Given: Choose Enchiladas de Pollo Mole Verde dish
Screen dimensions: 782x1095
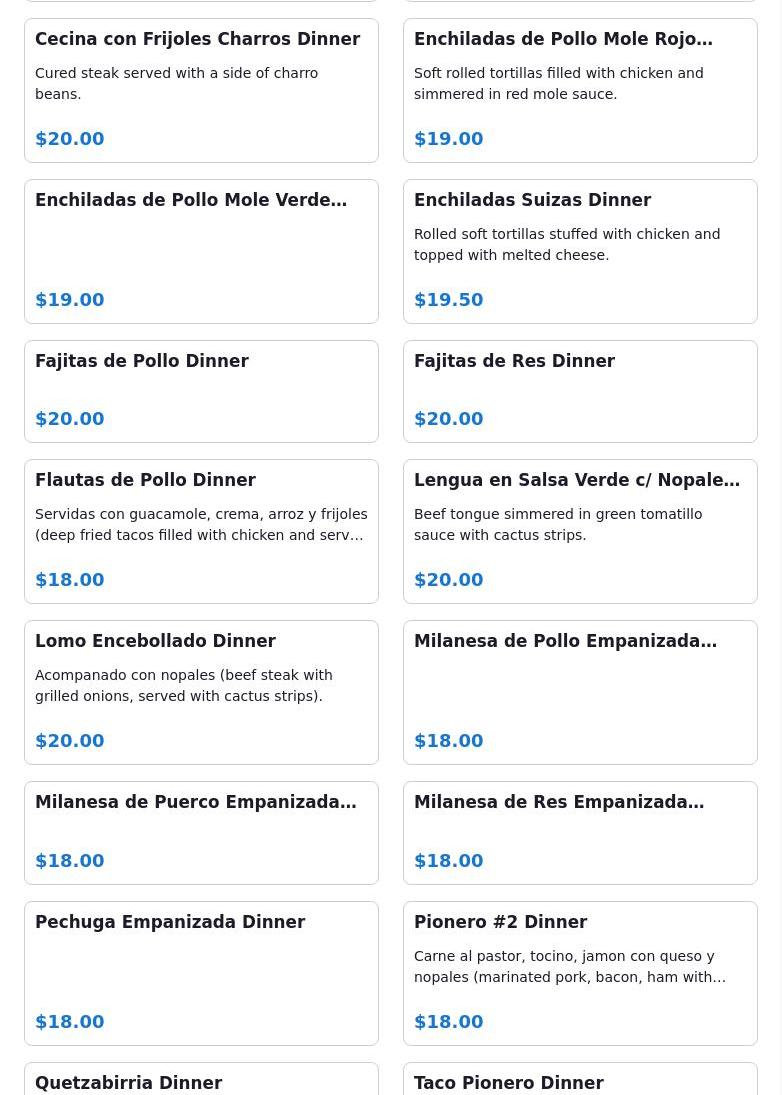Looking at the screenshot, I should (201, 251).
